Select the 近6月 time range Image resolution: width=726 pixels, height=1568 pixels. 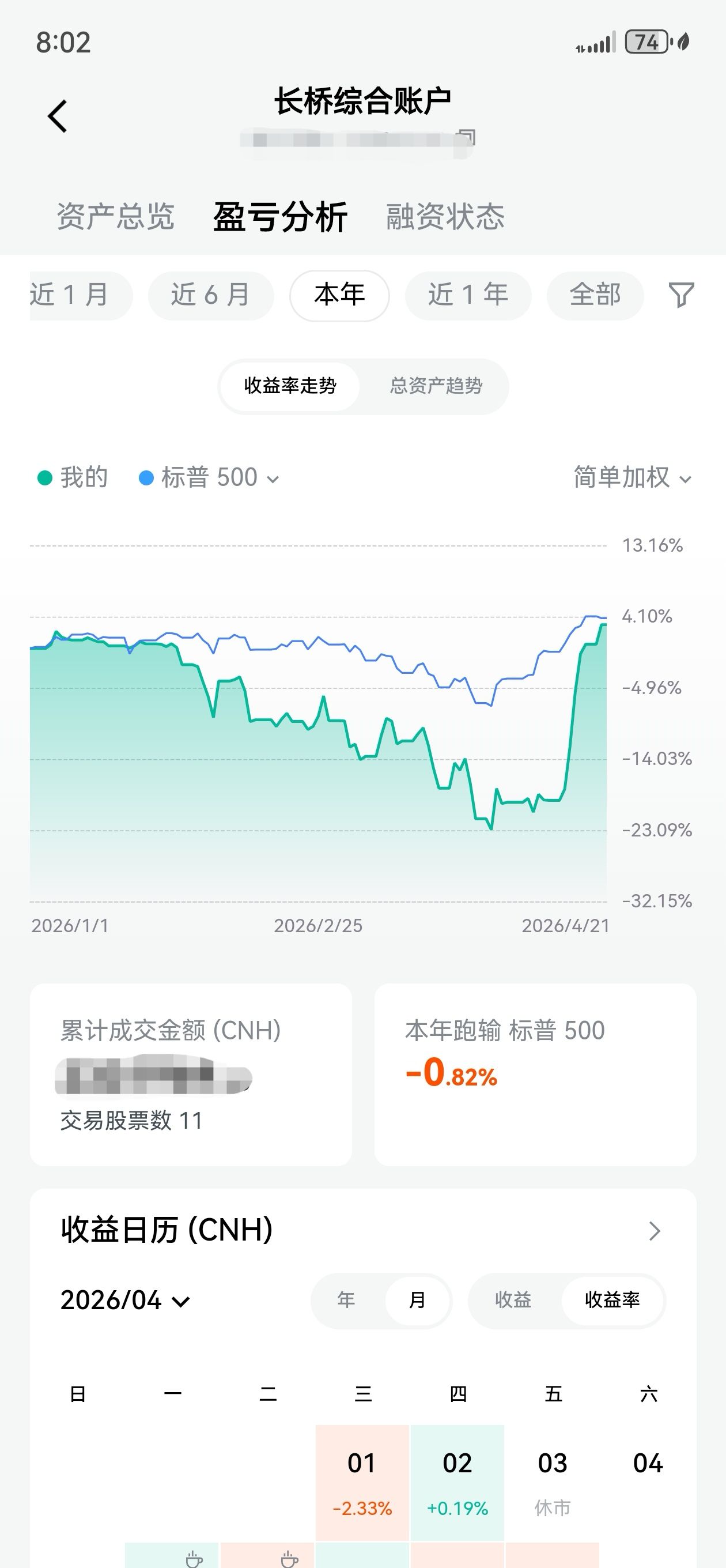[x=210, y=295]
